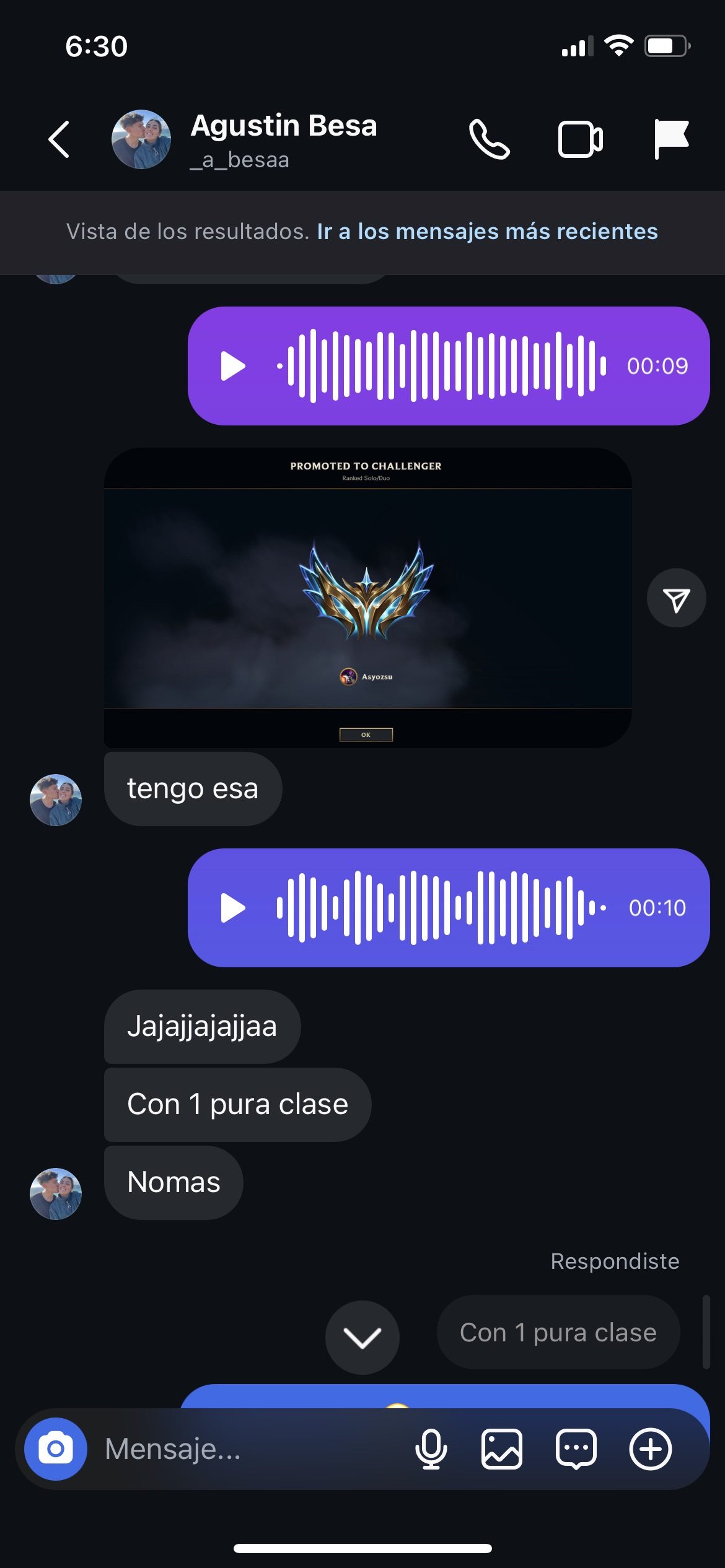The image size is (725, 1568).
Task: Start a video call with Agustin
Action: [580, 139]
